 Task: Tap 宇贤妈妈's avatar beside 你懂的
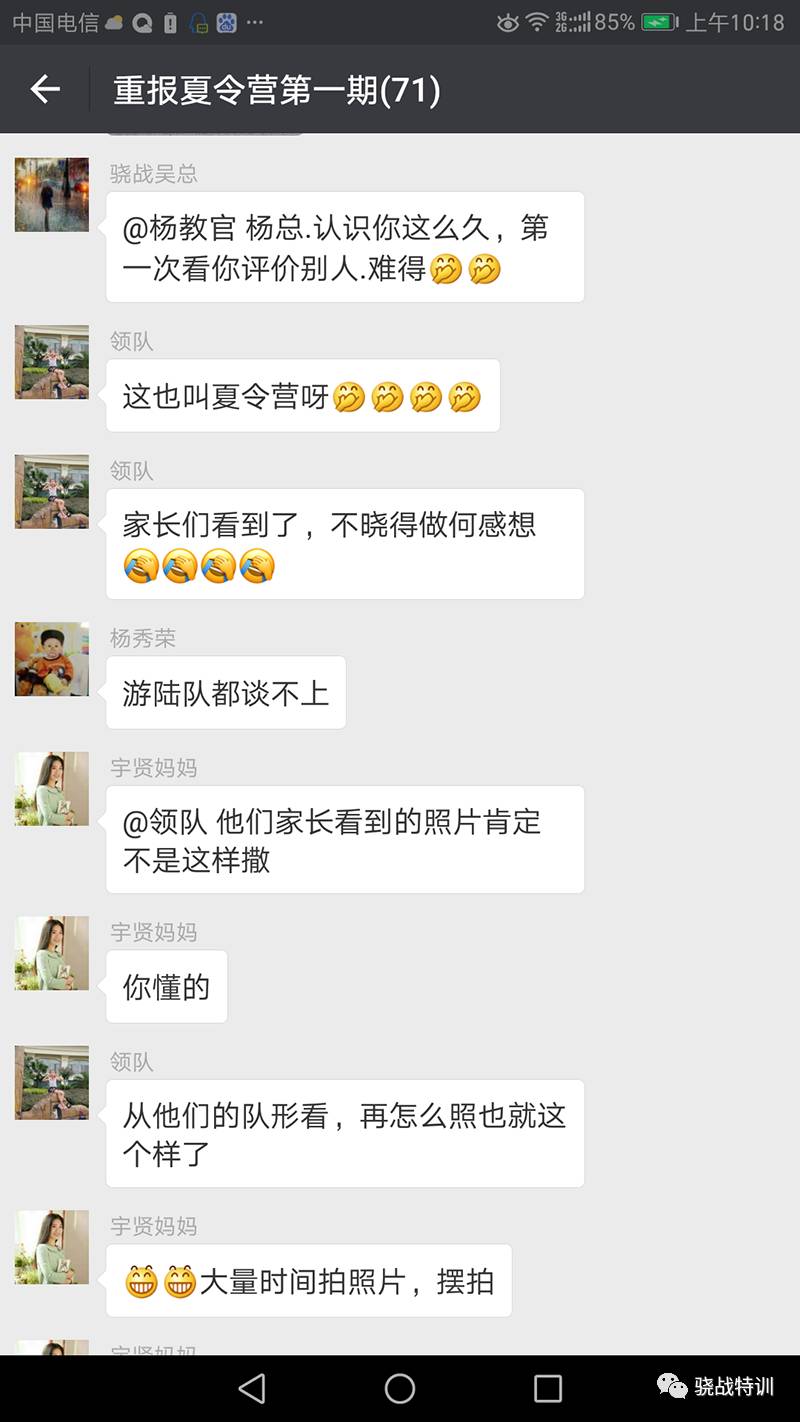[x=52, y=953]
